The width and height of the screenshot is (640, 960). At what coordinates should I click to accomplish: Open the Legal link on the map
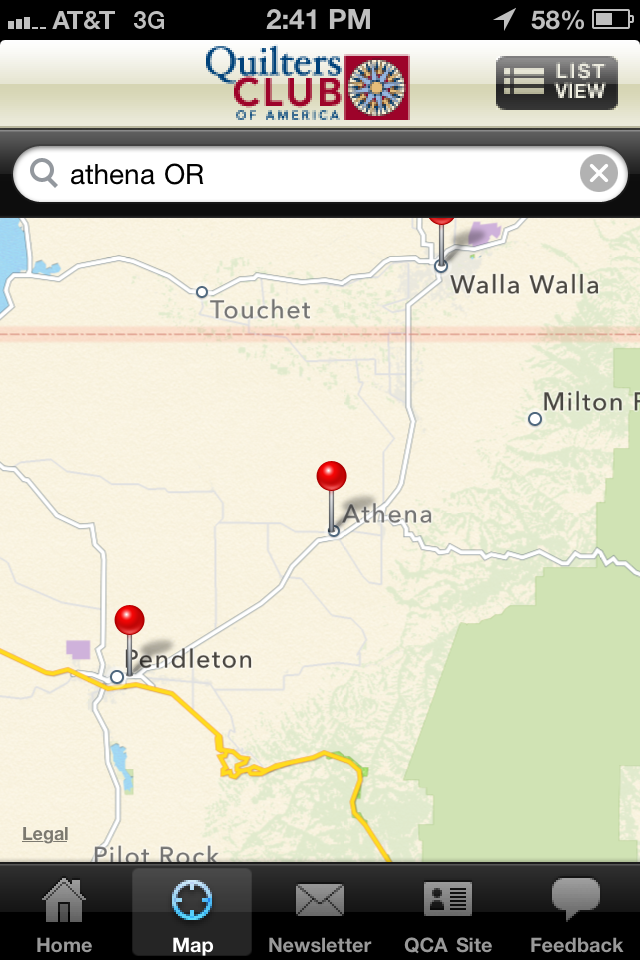click(x=45, y=834)
